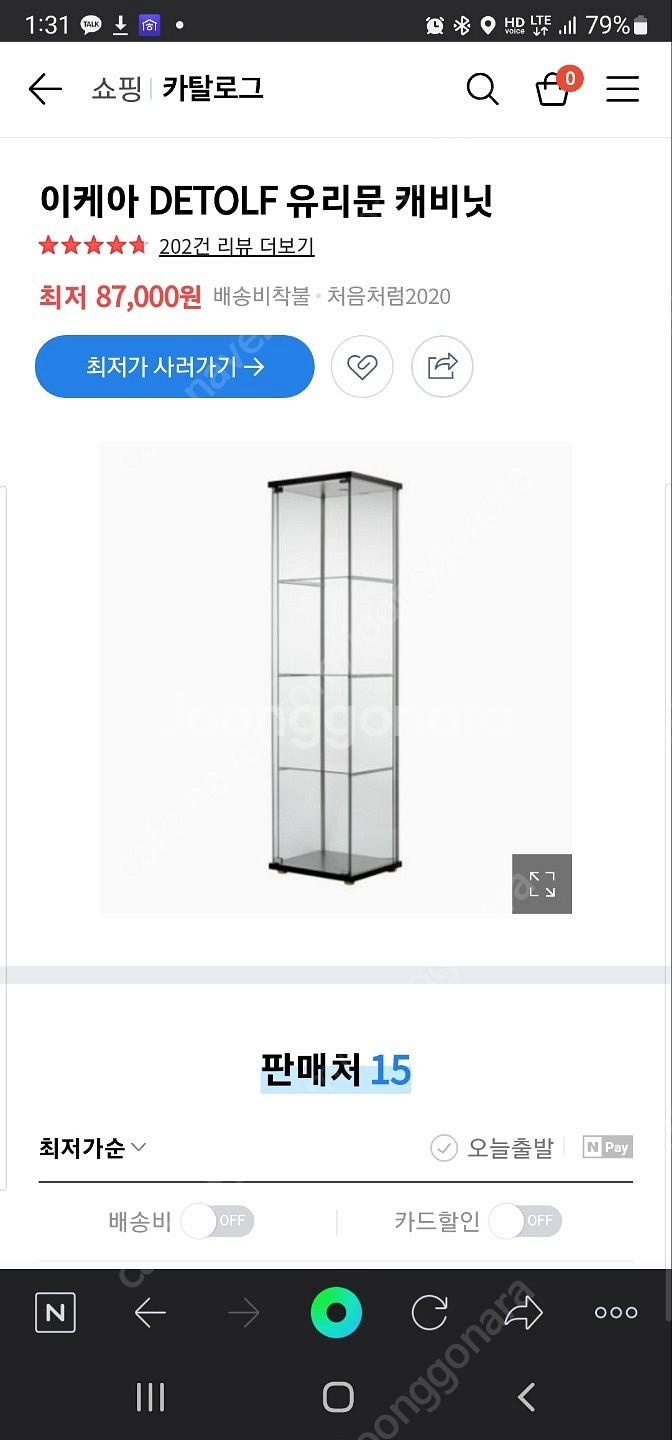Save product with the heart icon
The width and height of the screenshot is (672, 1440).
(362, 366)
